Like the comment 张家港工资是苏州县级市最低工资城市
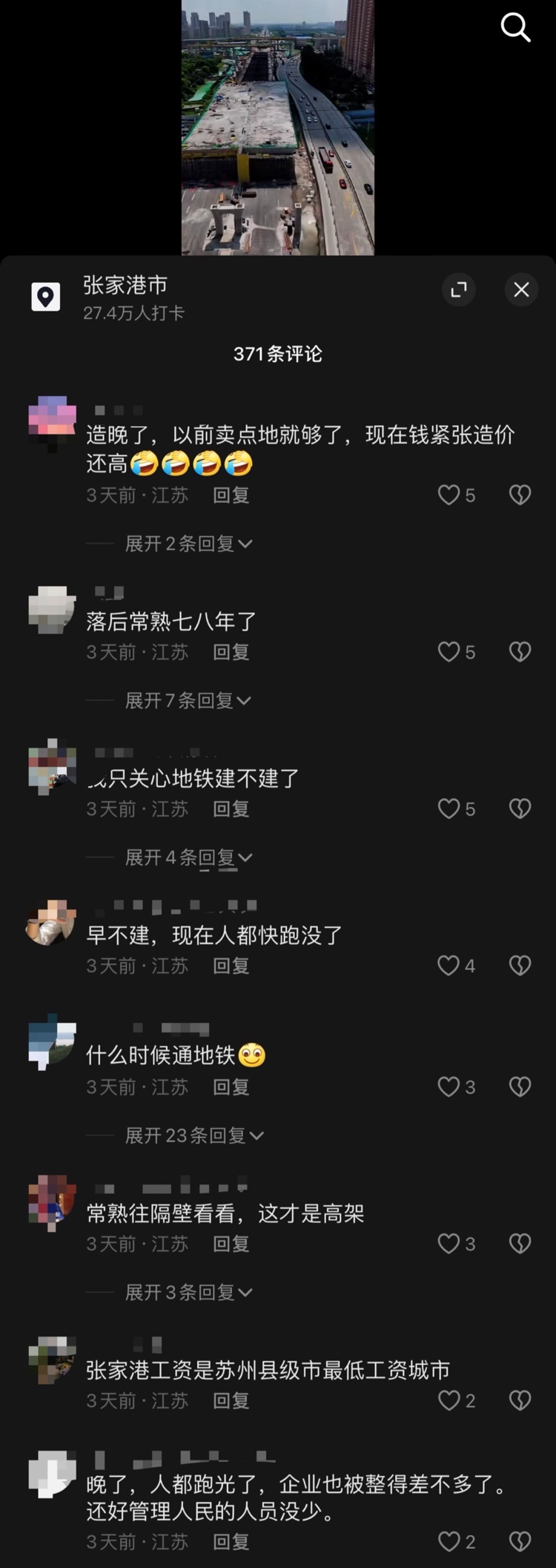The width and height of the screenshot is (556, 1568). (449, 1400)
